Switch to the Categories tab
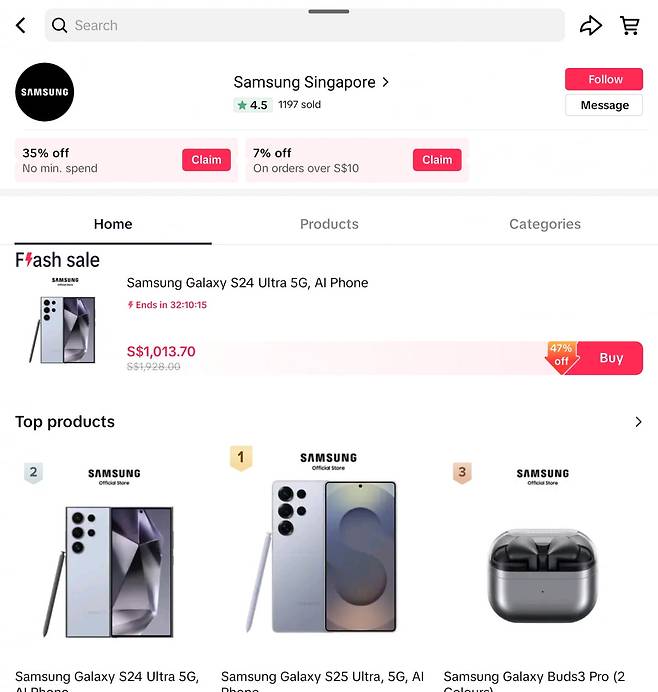Screen dimensions: 658x692 click(x=544, y=224)
